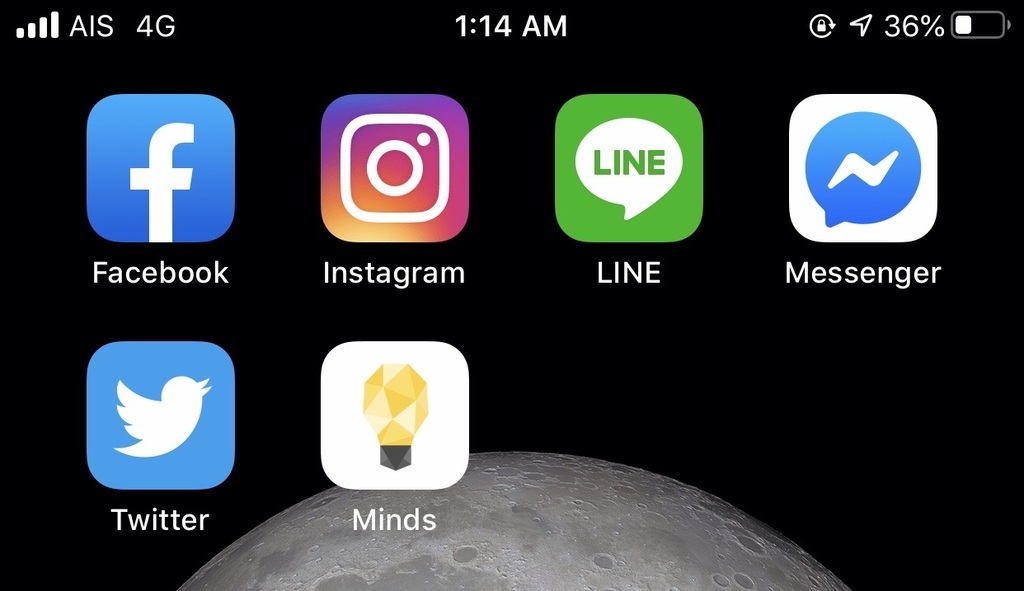Open the Twitter app
The image size is (1024, 591).
(x=161, y=415)
